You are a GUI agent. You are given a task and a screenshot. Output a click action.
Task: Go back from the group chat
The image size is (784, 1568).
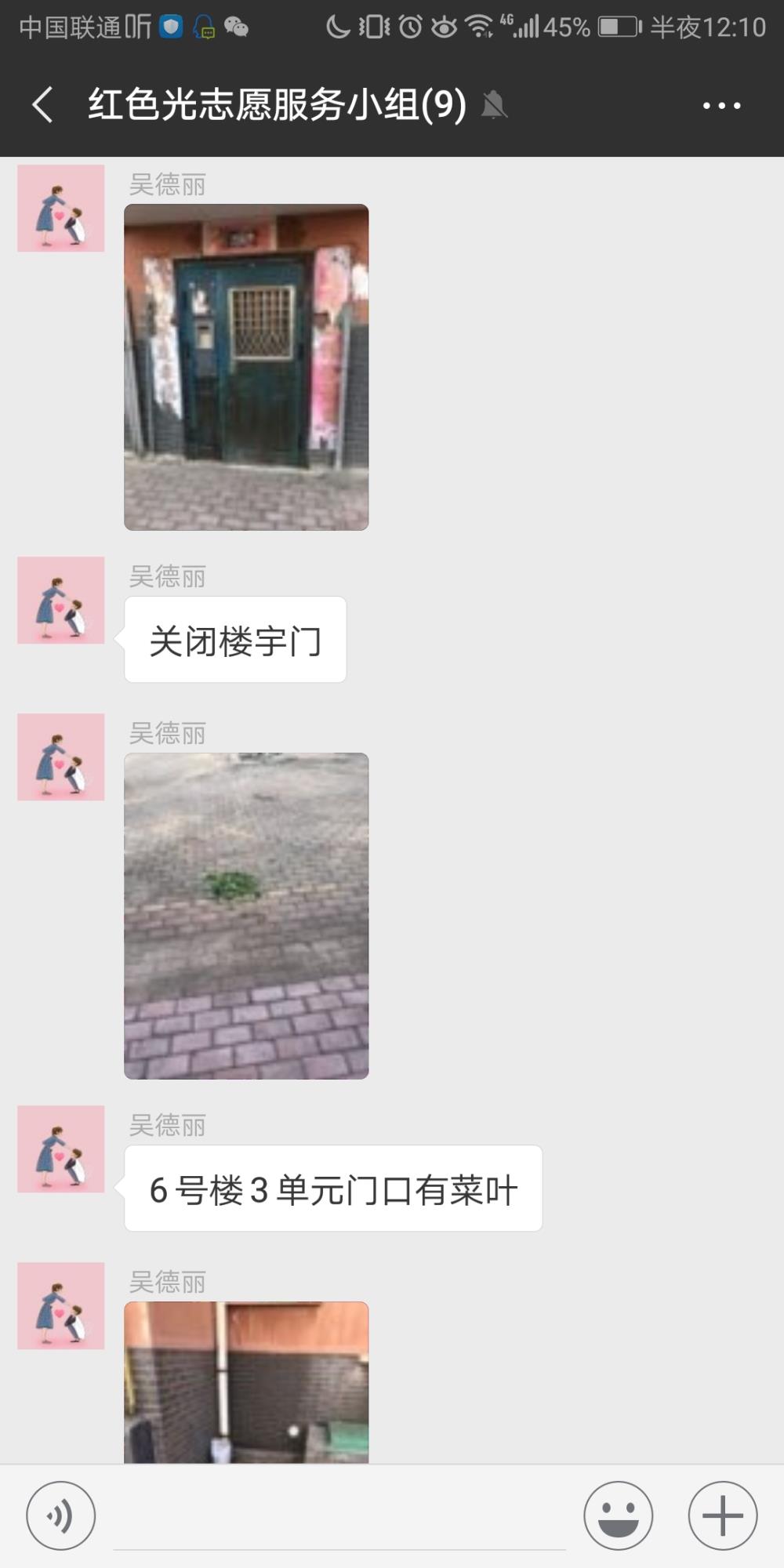pos(43,104)
